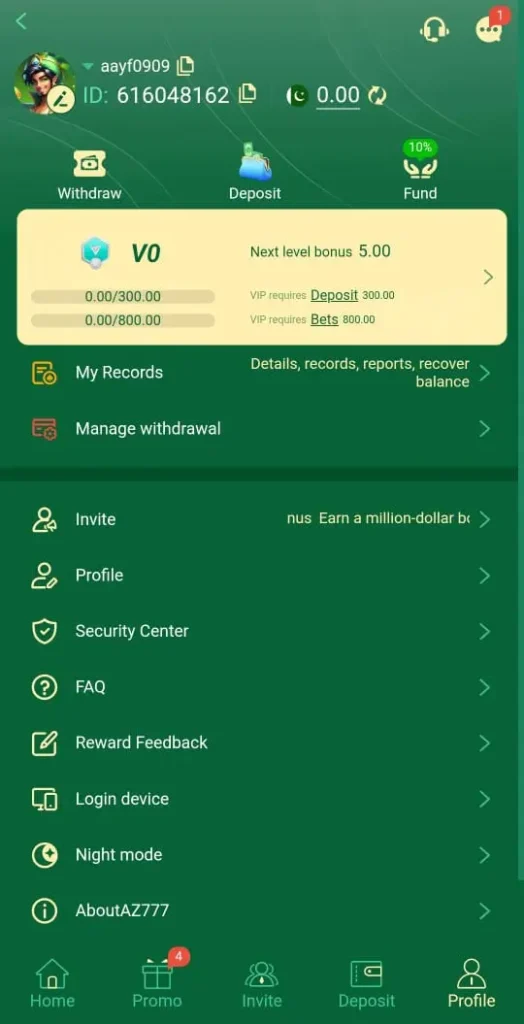
Task: Open the FAQ row
Action: 261,688
